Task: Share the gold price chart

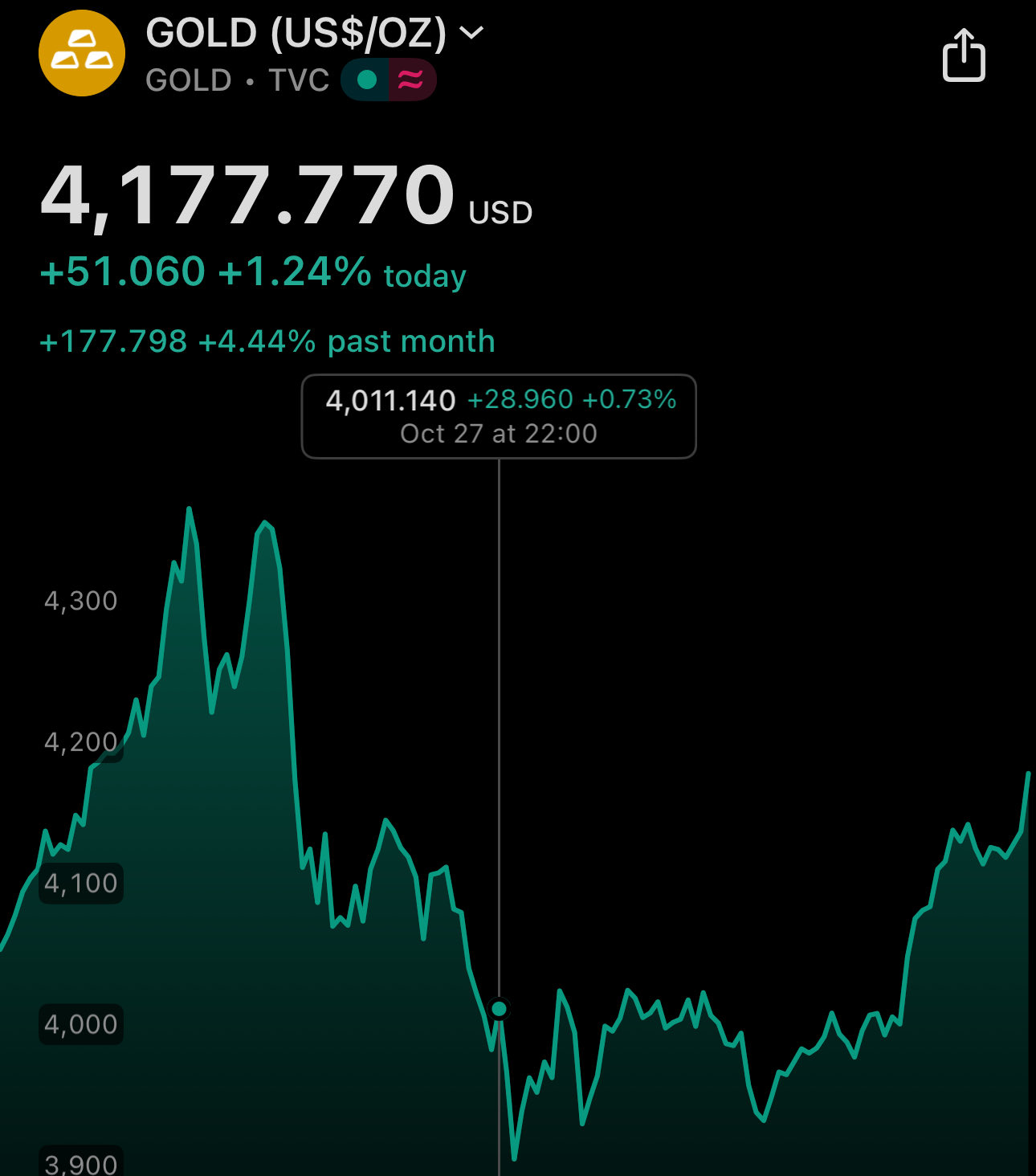Action: [963, 55]
